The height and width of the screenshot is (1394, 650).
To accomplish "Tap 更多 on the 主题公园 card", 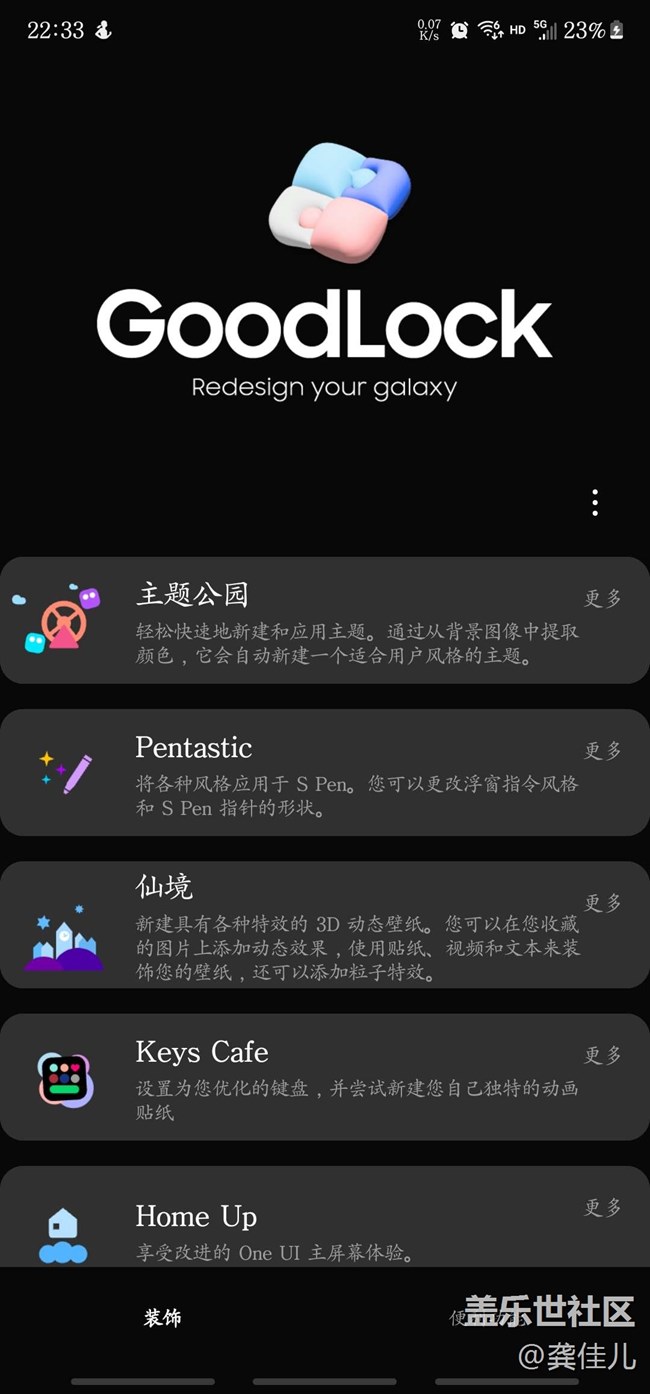I will (x=603, y=598).
